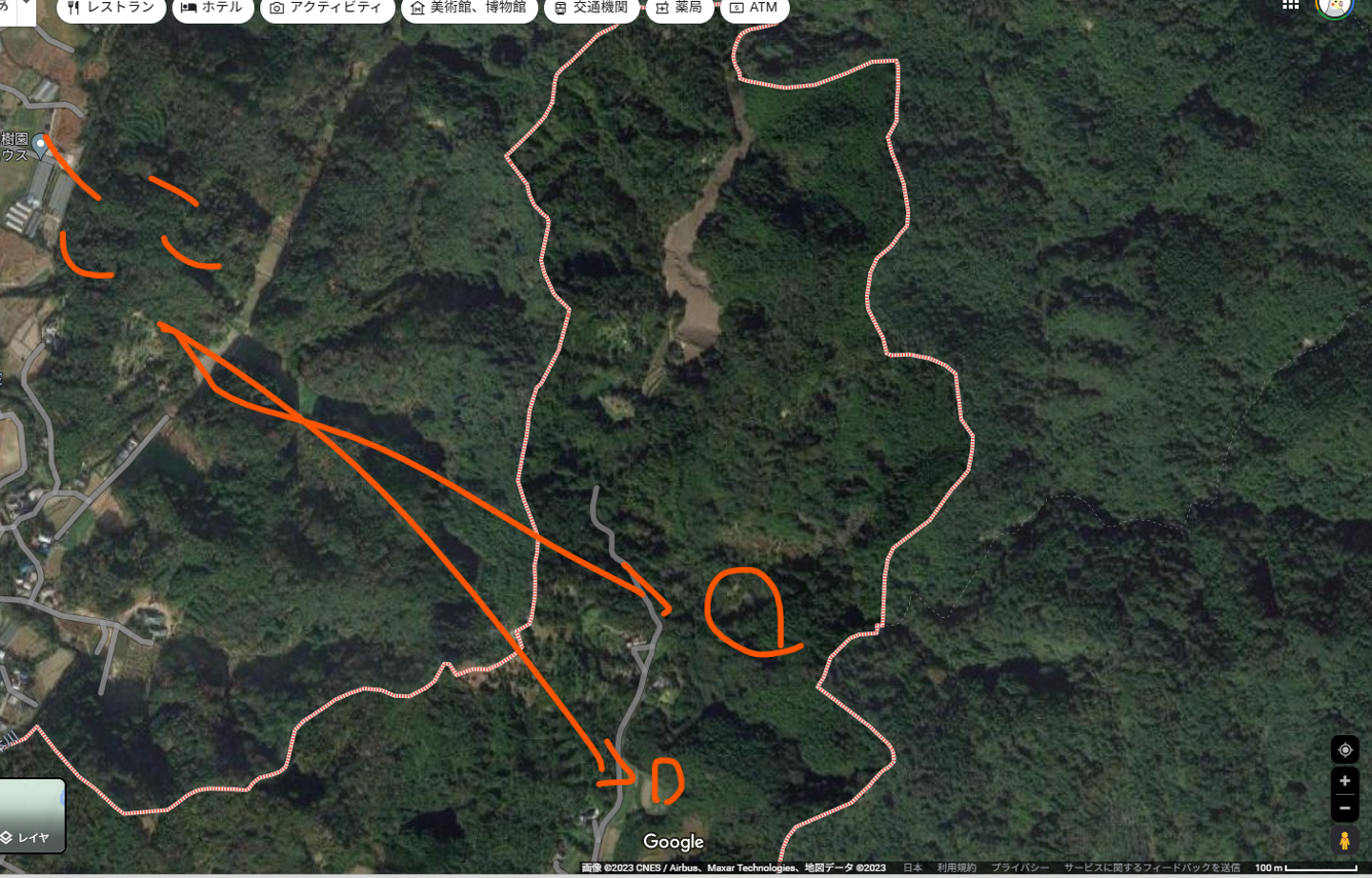Open the Google apps grid
Image resolution: width=1372 pixels, height=878 pixels.
[1290, 5]
